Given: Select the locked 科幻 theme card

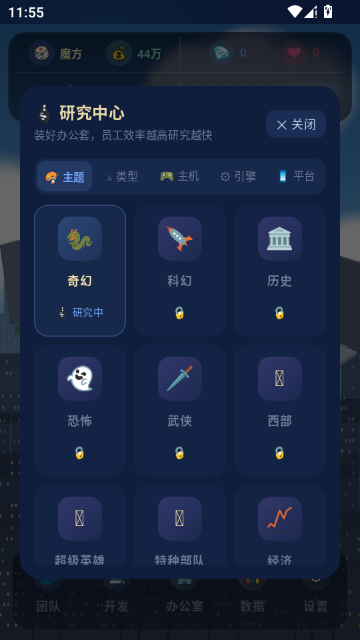Looking at the screenshot, I should [180, 271].
